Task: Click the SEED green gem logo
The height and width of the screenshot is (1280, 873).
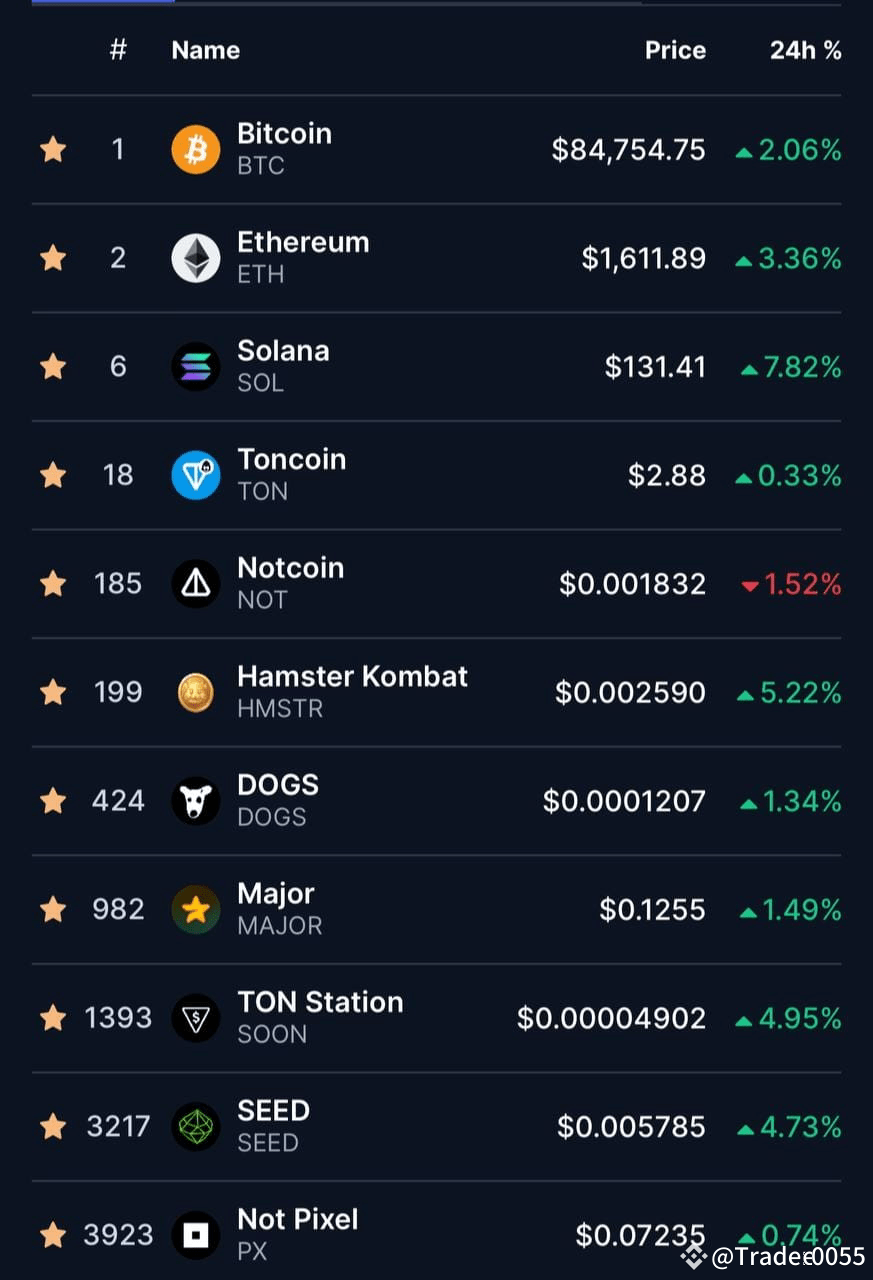Action: coord(196,1126)
